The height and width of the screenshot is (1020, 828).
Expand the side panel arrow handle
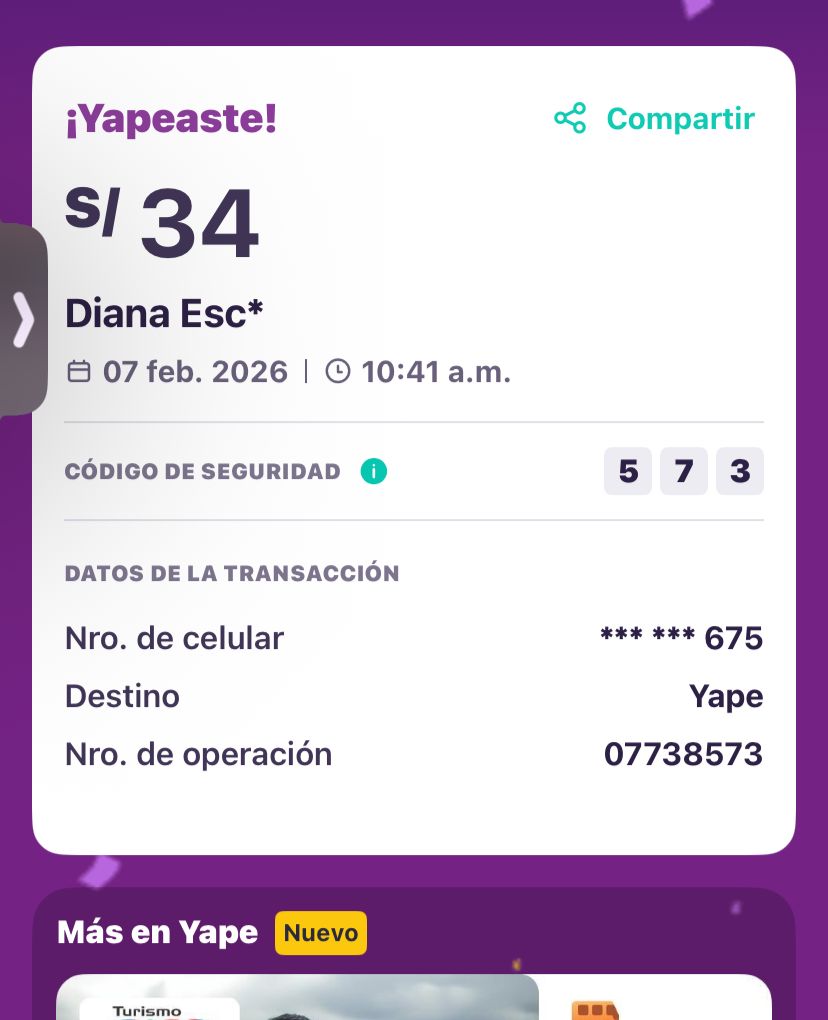22,320
